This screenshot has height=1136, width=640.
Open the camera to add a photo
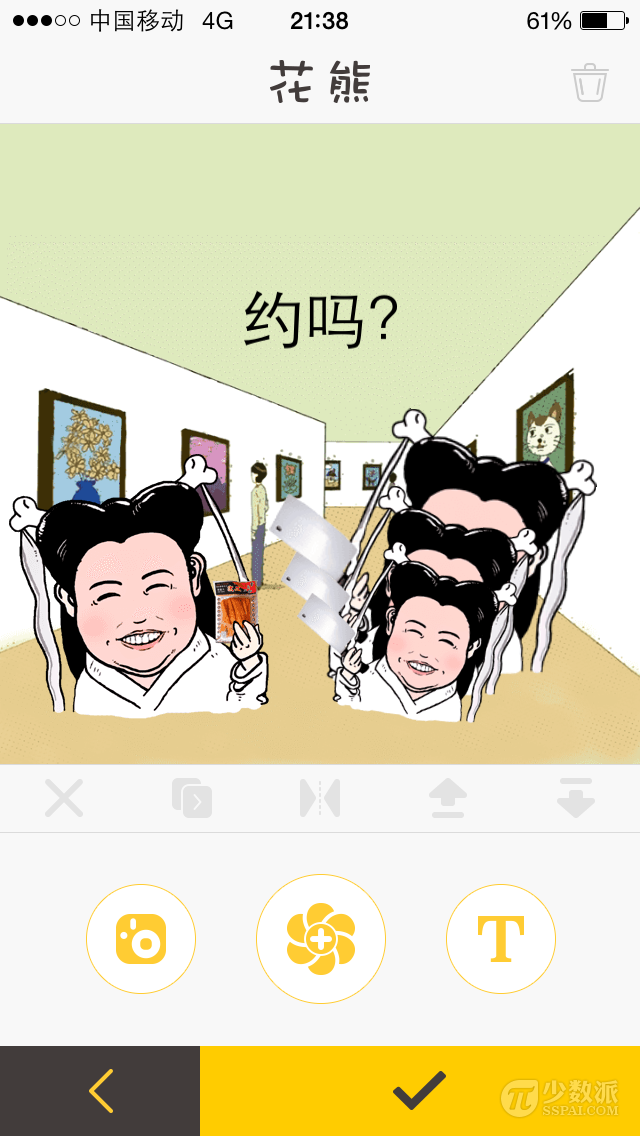(141, 939)
